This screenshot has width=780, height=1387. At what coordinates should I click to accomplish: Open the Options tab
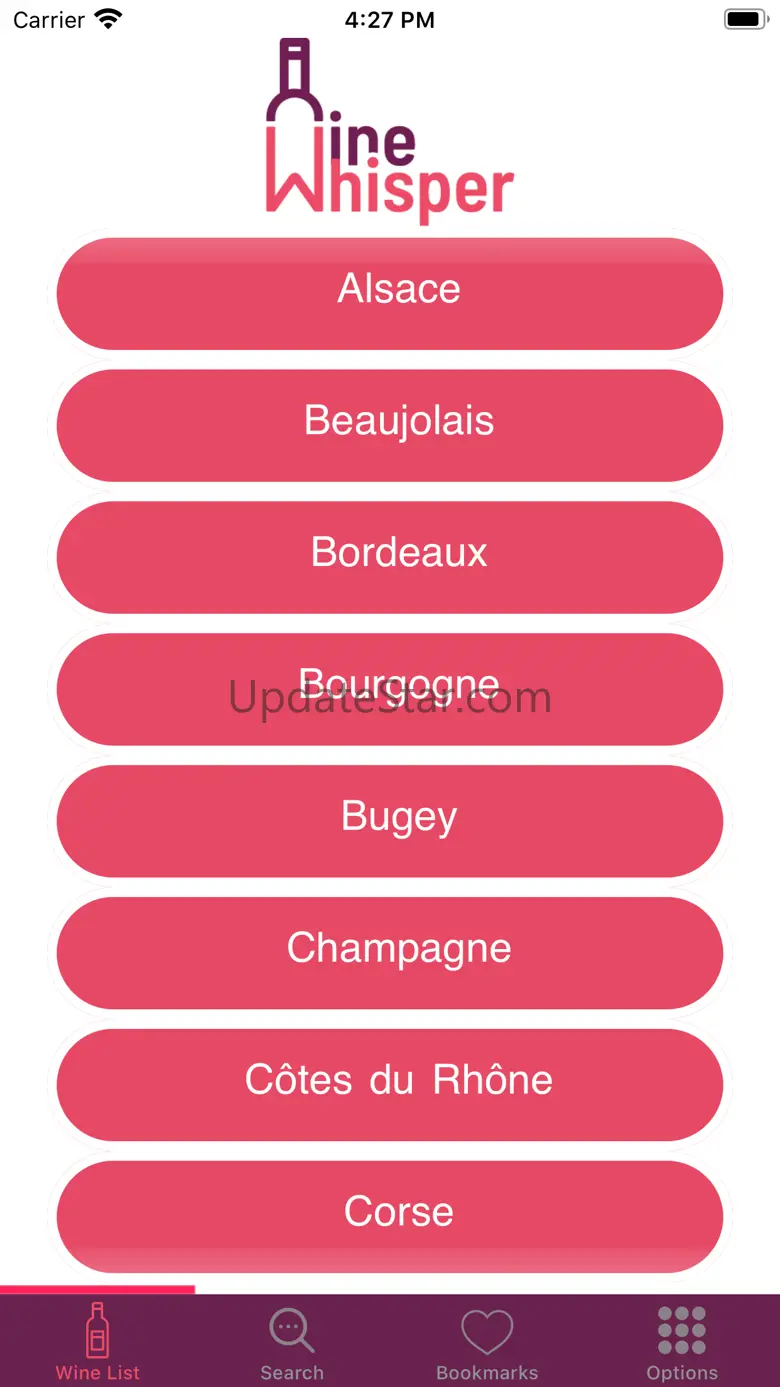pos(682,1342)
